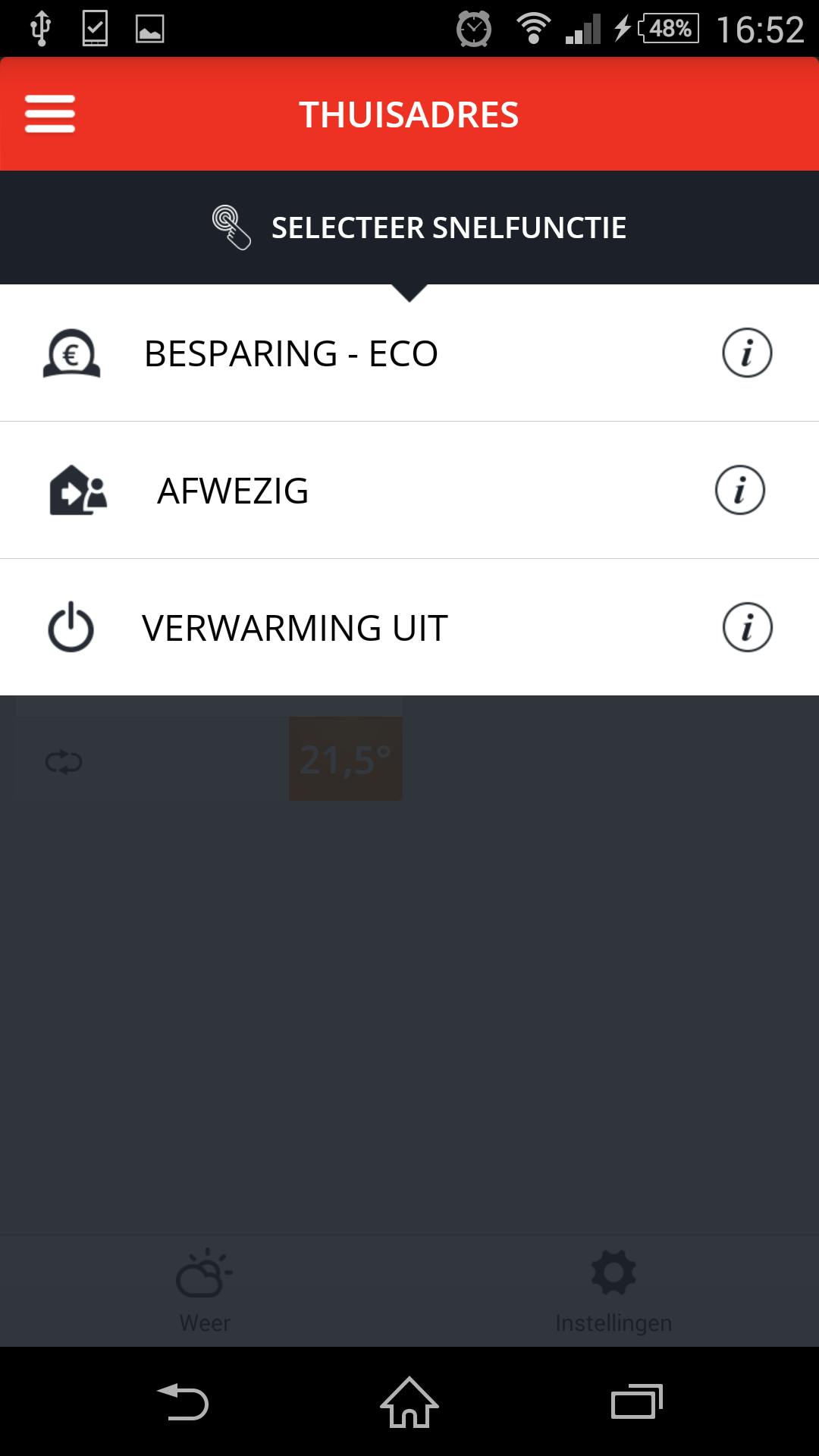
Task: Show info for Besparing - Eco
Action: coord(747,353)
